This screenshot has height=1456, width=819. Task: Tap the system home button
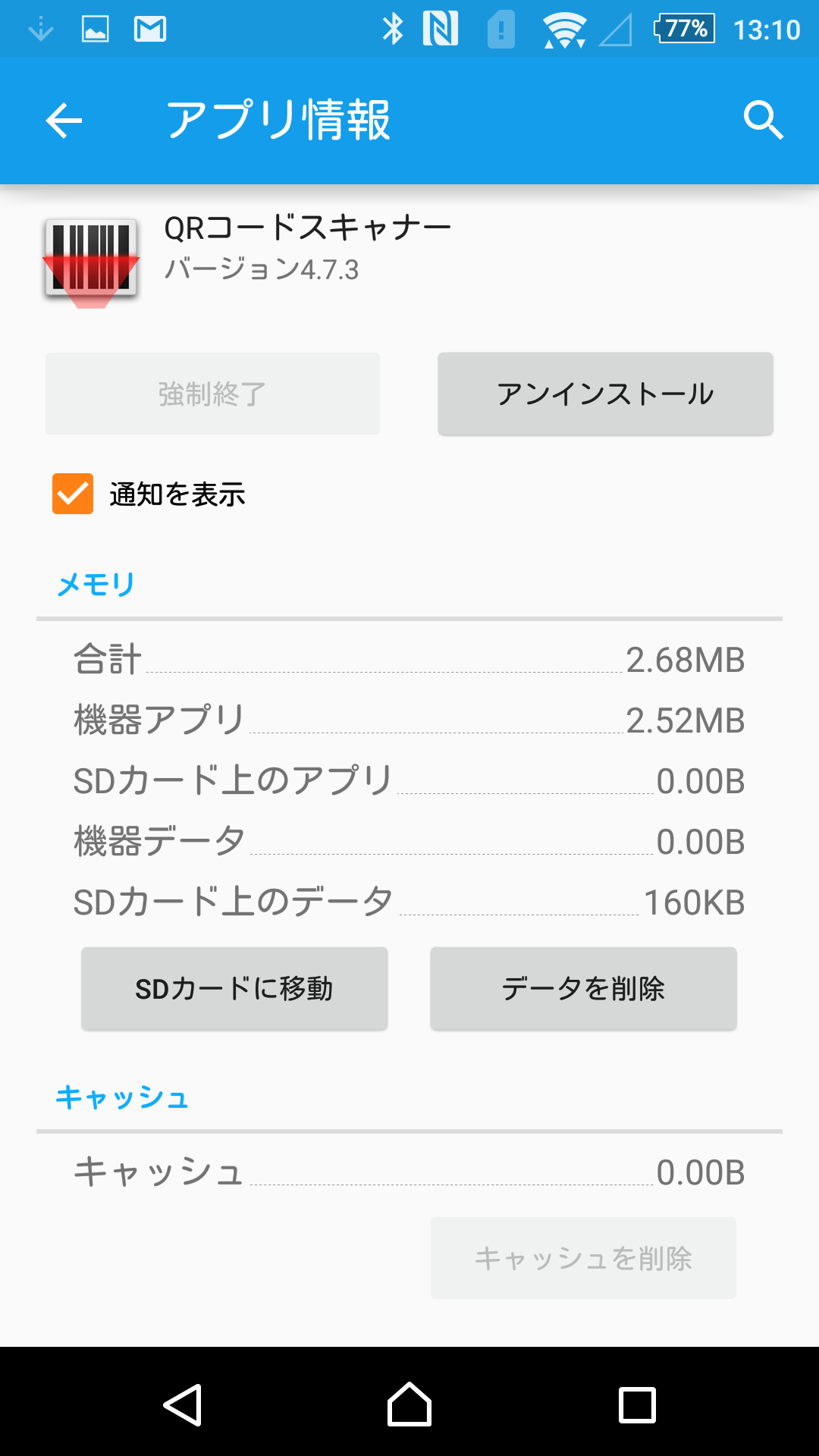[409, 1404]
